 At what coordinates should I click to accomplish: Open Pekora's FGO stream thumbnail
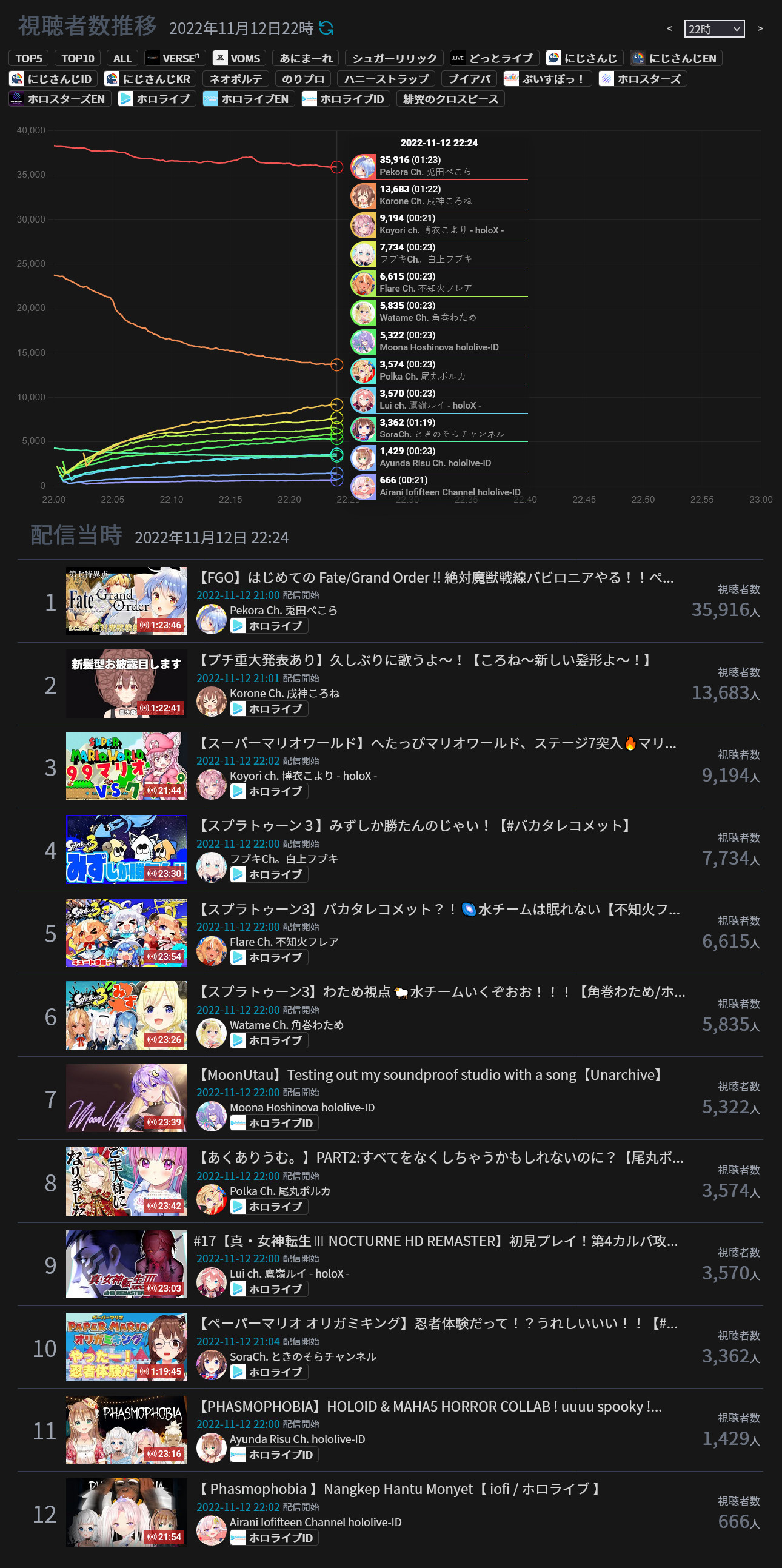click(127, 601)
